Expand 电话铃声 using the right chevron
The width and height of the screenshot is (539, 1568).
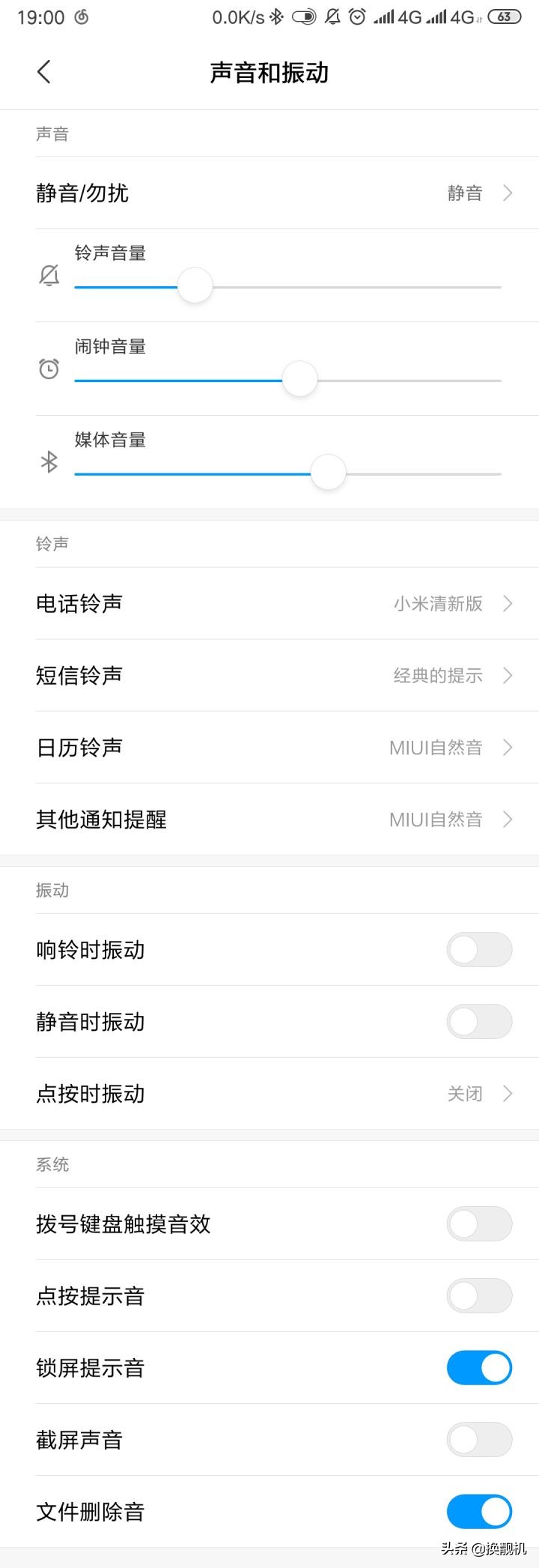pyautogui.click(x=507, y=604)
